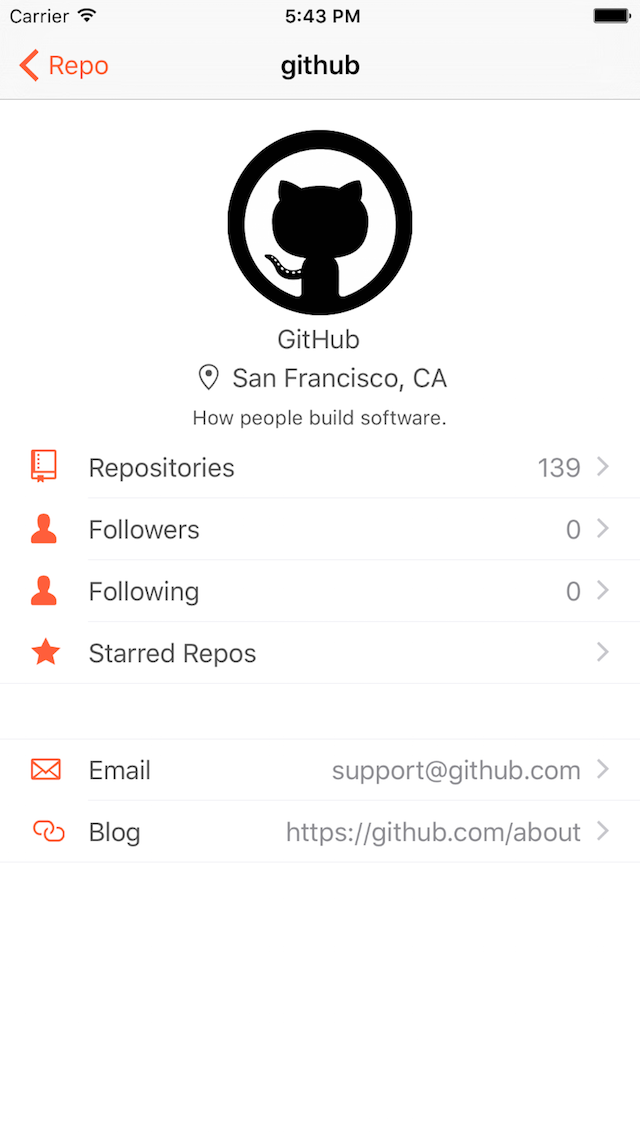View GitHub's Followers
This screenshot has width=640, height=1138.
(320, 530)
